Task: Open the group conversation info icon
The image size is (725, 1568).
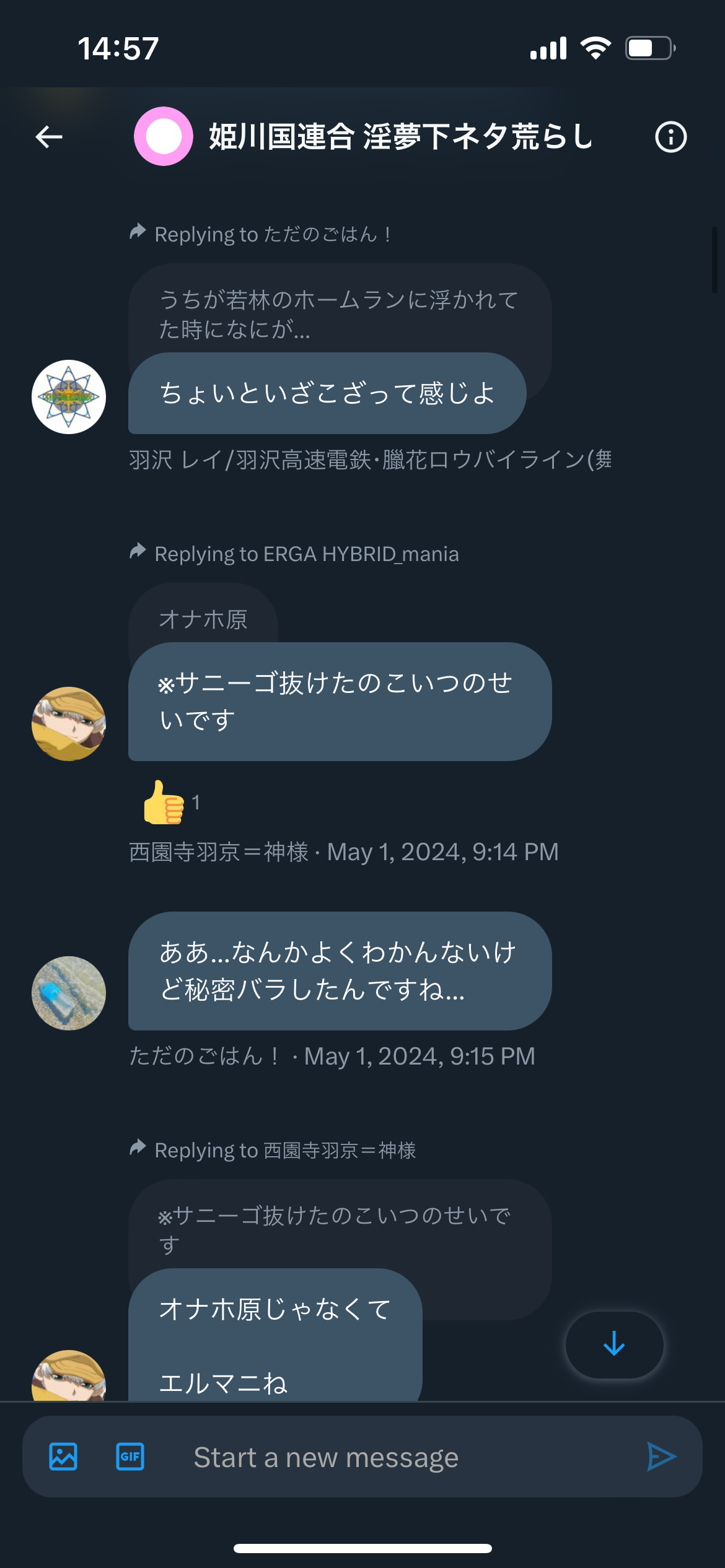Action: [x=670, y=137]
